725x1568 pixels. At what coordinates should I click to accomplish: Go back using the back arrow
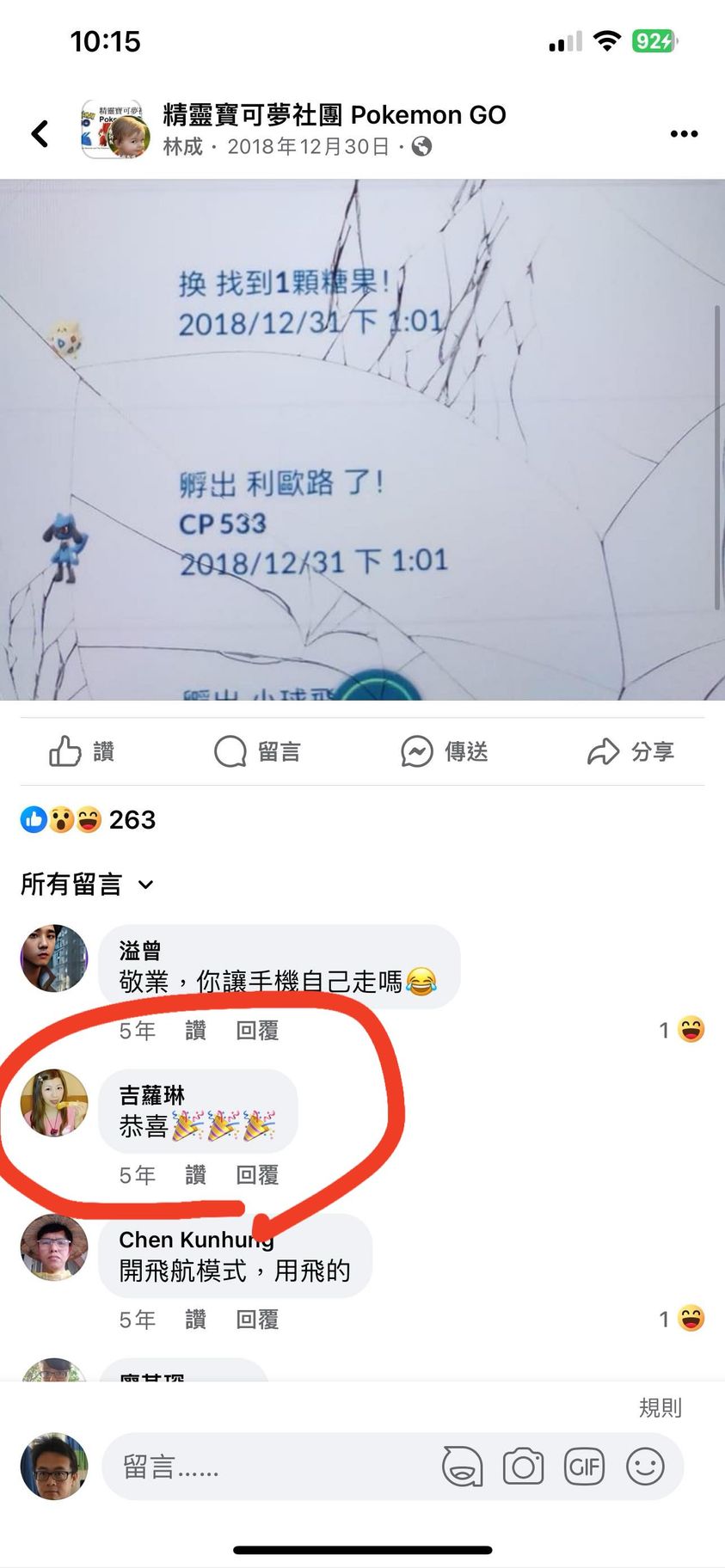[40, 133]
